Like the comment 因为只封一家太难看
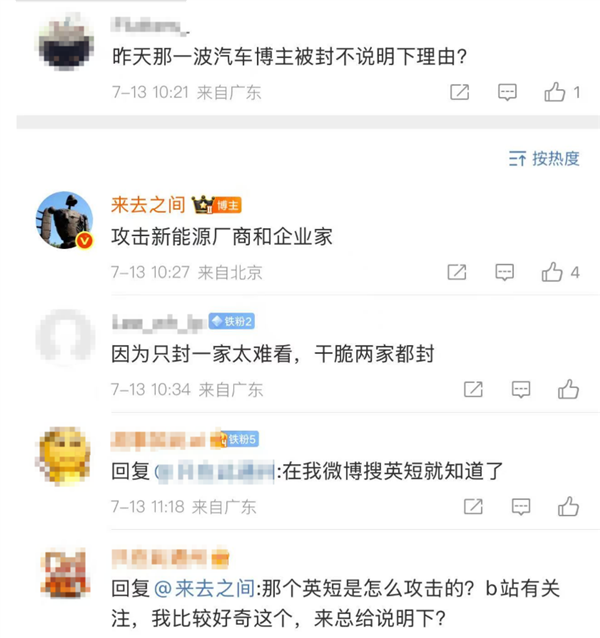 tap(568, 389)
